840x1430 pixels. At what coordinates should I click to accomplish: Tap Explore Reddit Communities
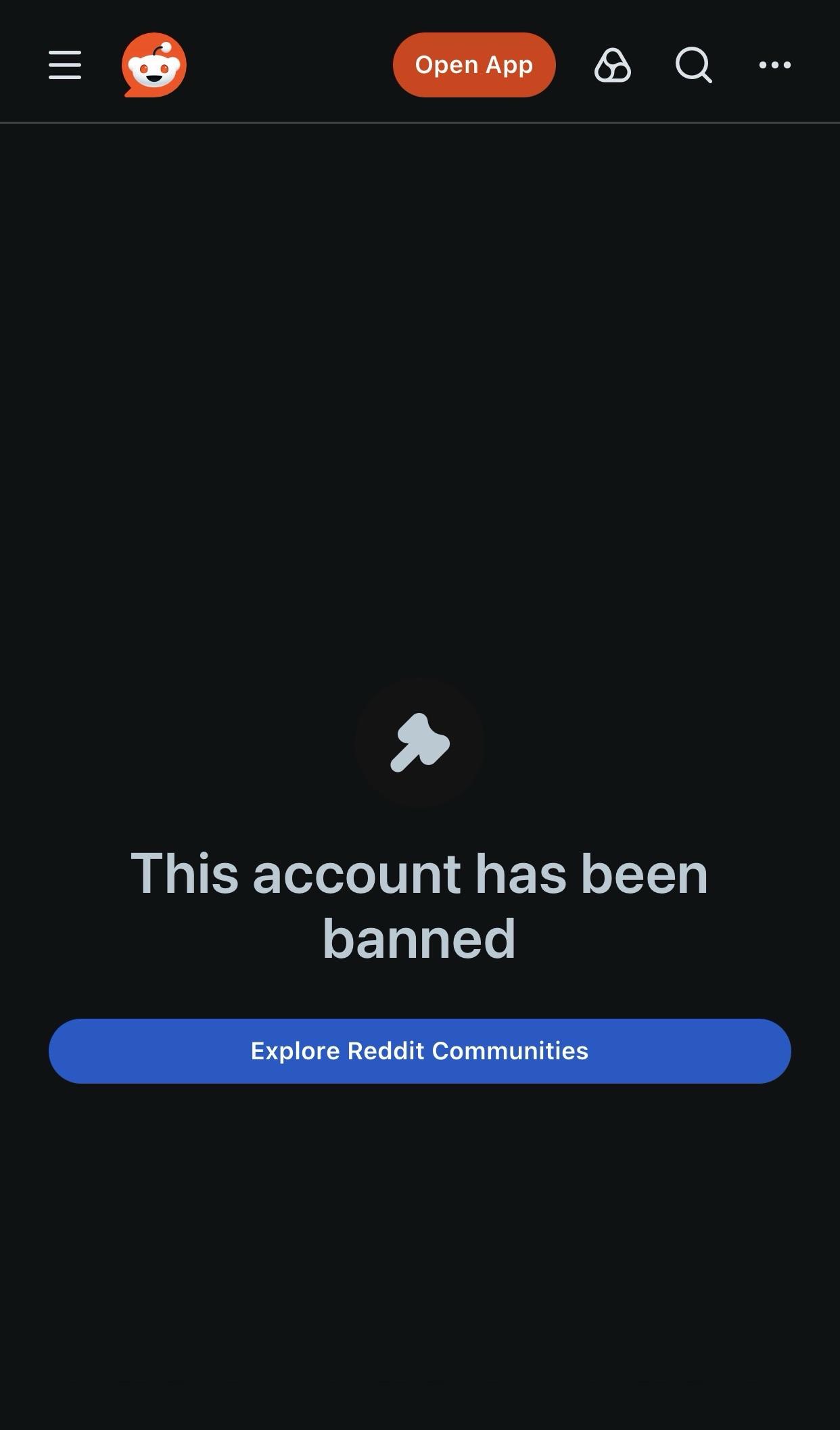(x=419, y=1051)
